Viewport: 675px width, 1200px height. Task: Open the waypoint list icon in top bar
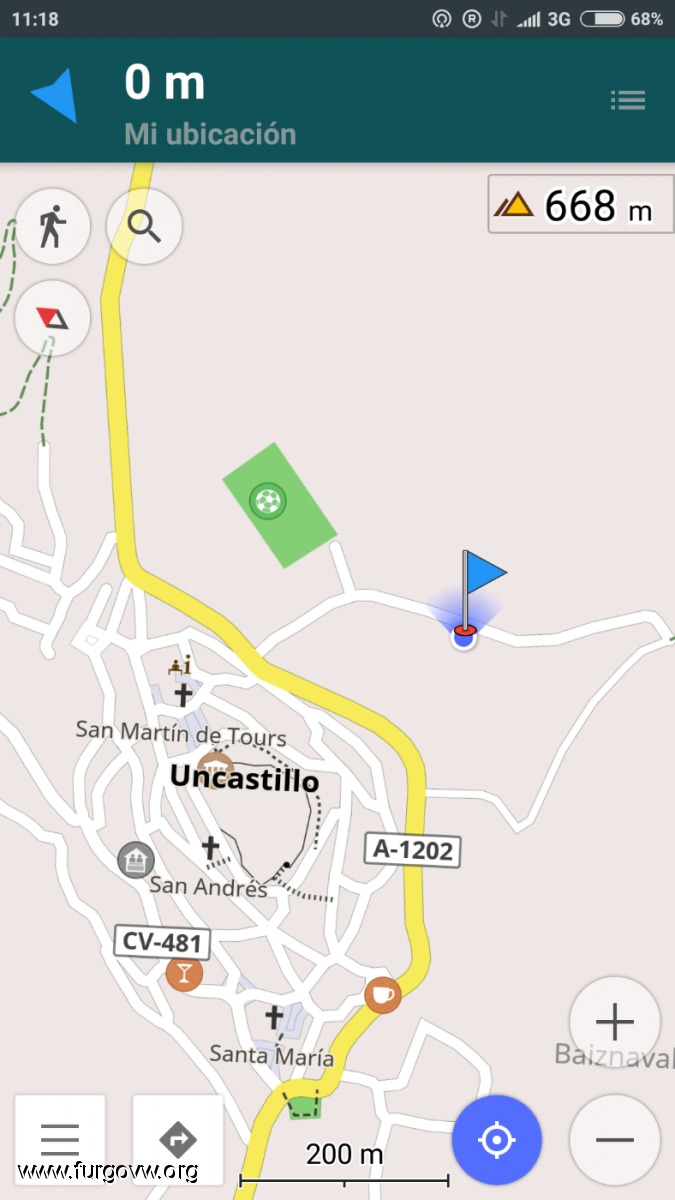[x=628, y=100]
